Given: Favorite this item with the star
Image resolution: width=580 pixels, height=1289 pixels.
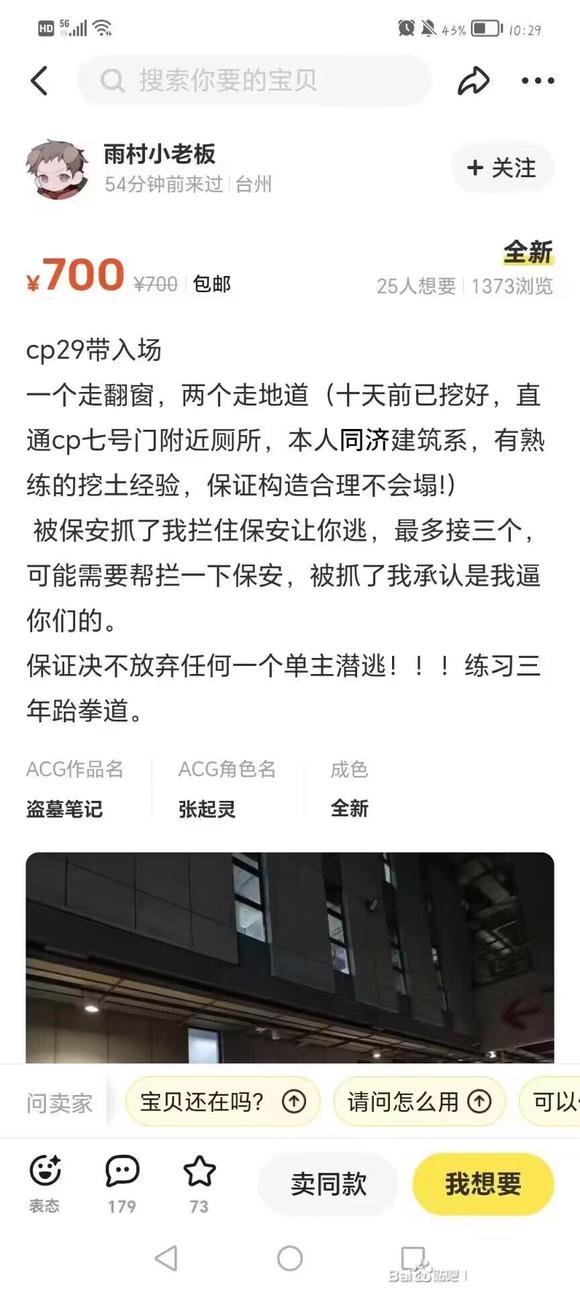Looking at the screenshot, I should coord(199,1183).
